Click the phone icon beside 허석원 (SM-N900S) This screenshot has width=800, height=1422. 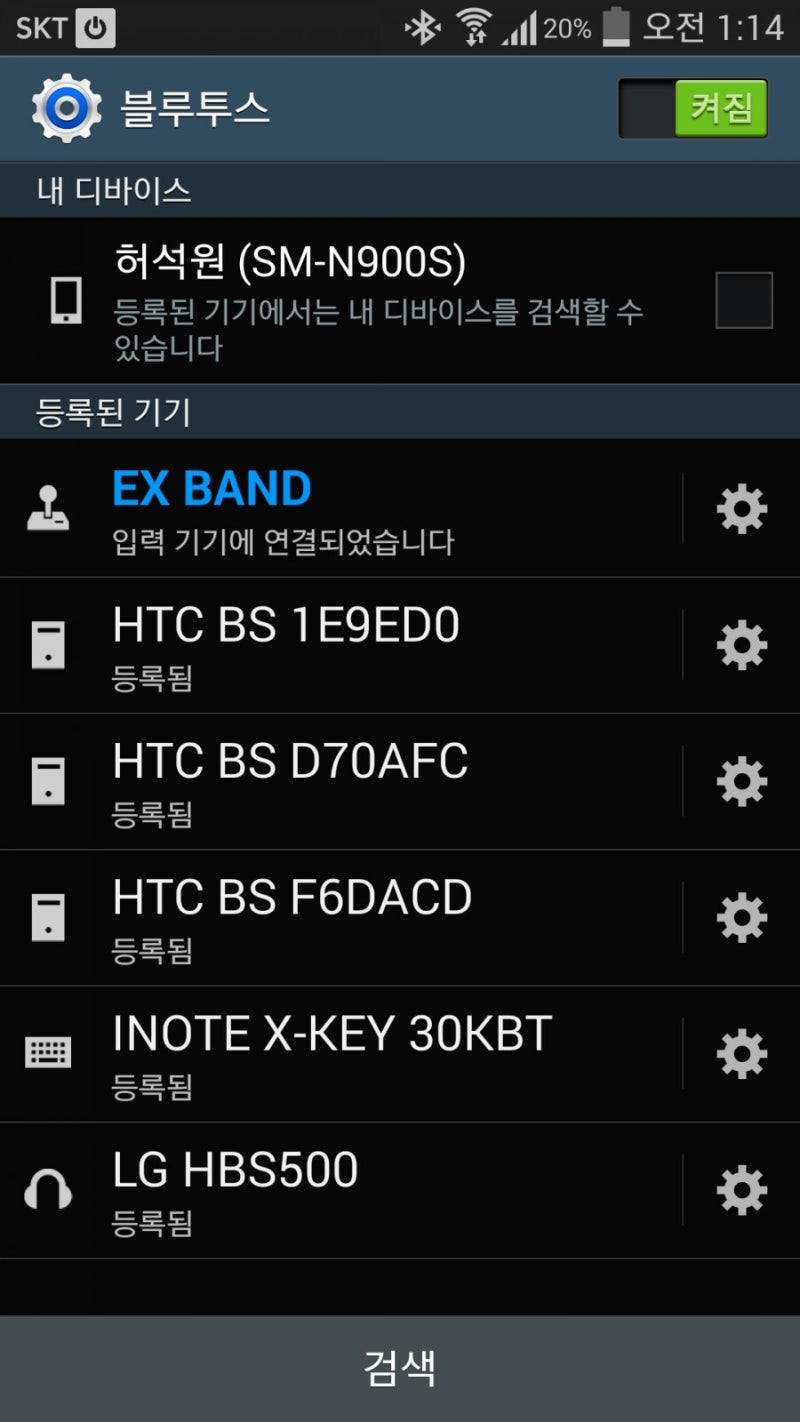[x=65, y=298]
